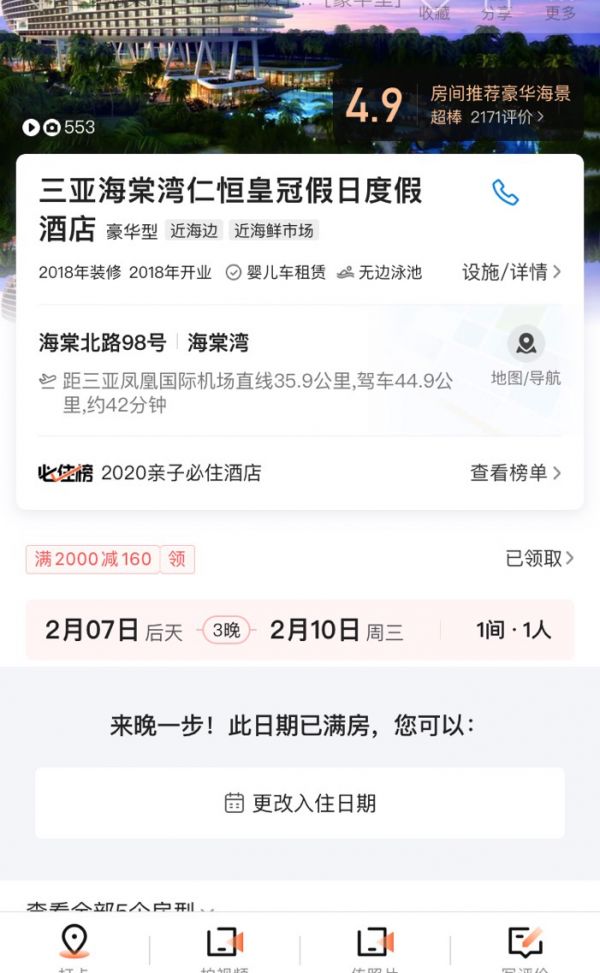Open 设施/详情 facilities details
600x973 pixels.
[x=511, y=272]
